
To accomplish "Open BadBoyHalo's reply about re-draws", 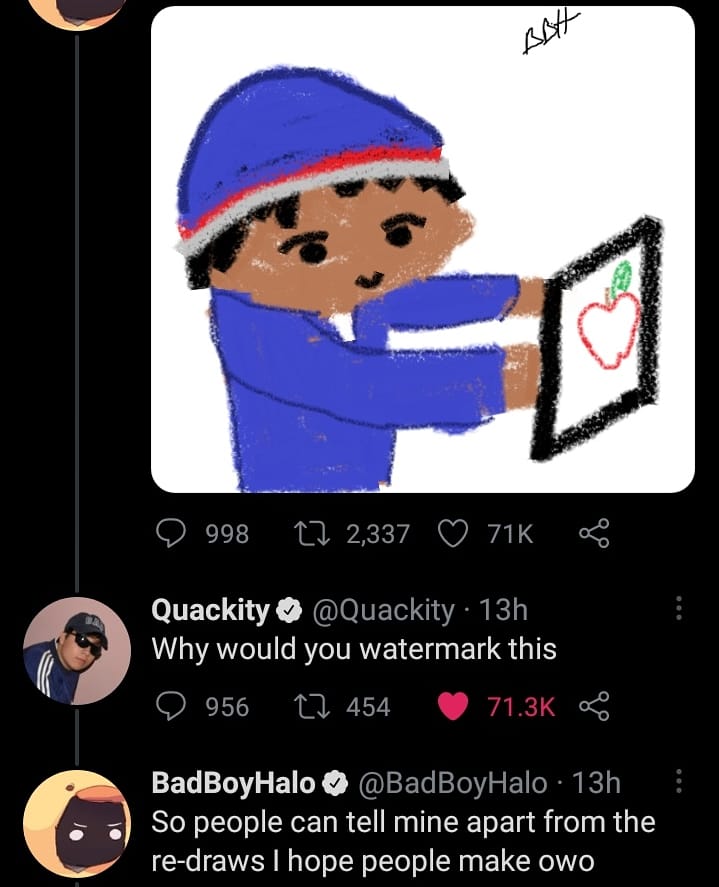I will pos(400,841).
